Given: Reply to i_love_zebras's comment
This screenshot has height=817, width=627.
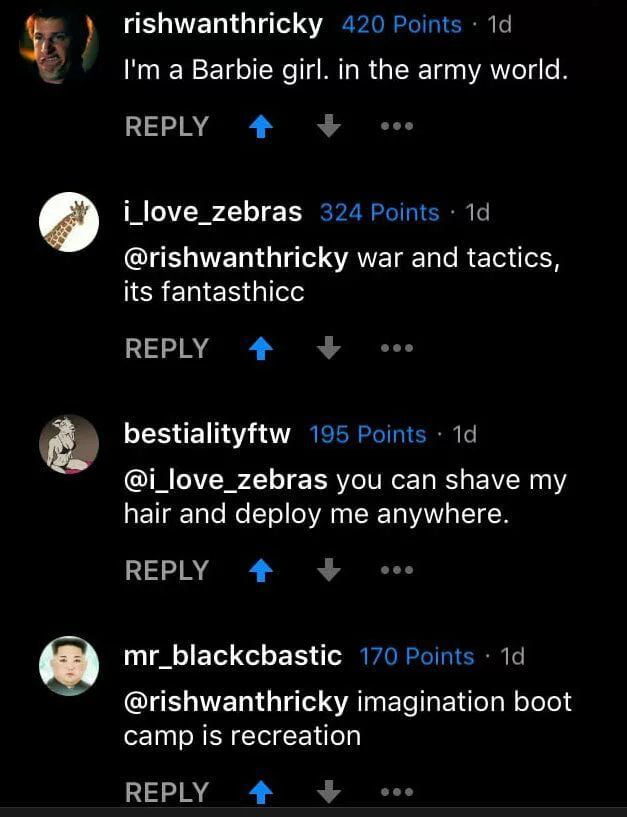Looking at the screenshot, I should coord(166,349).
